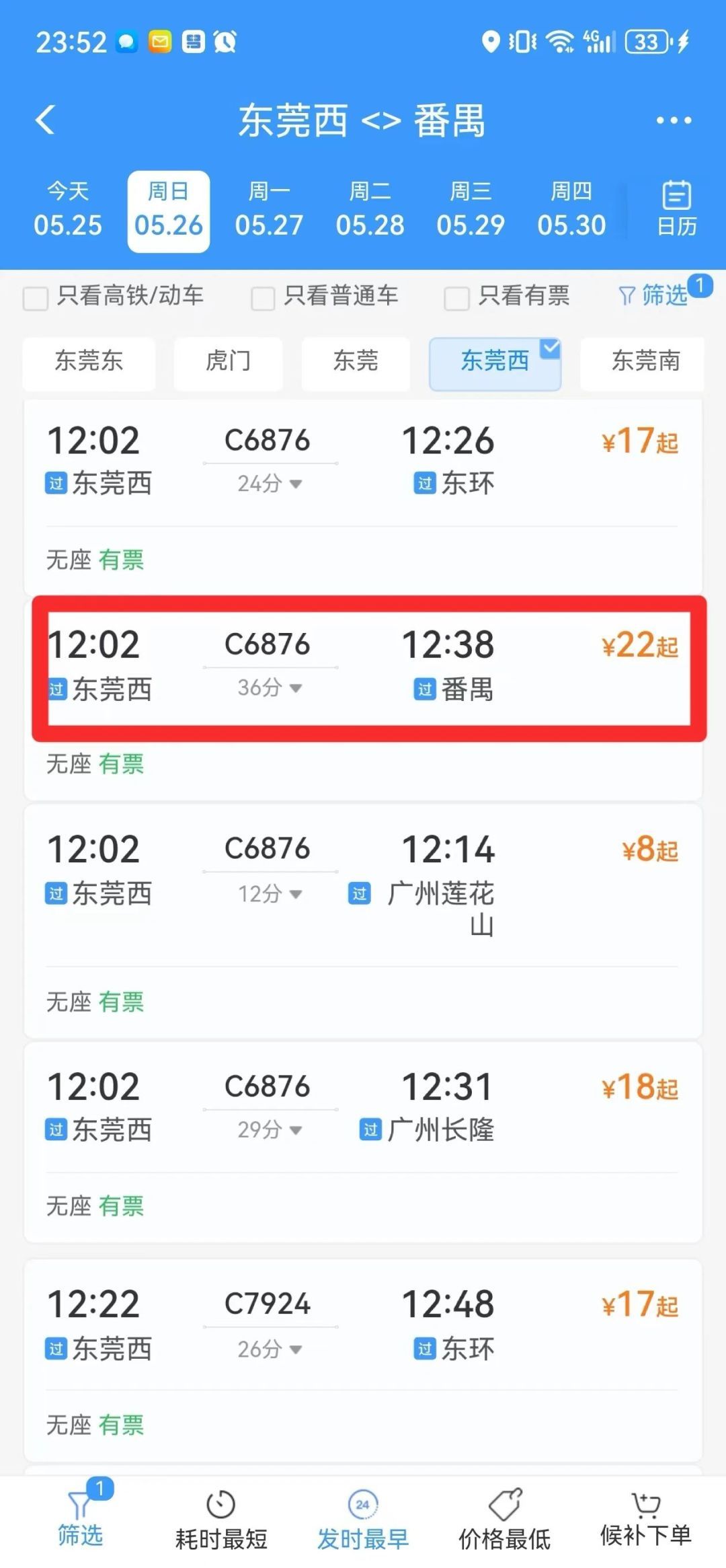Select the 东莞东 station chip
The image size is (726, 1568).
89,361
